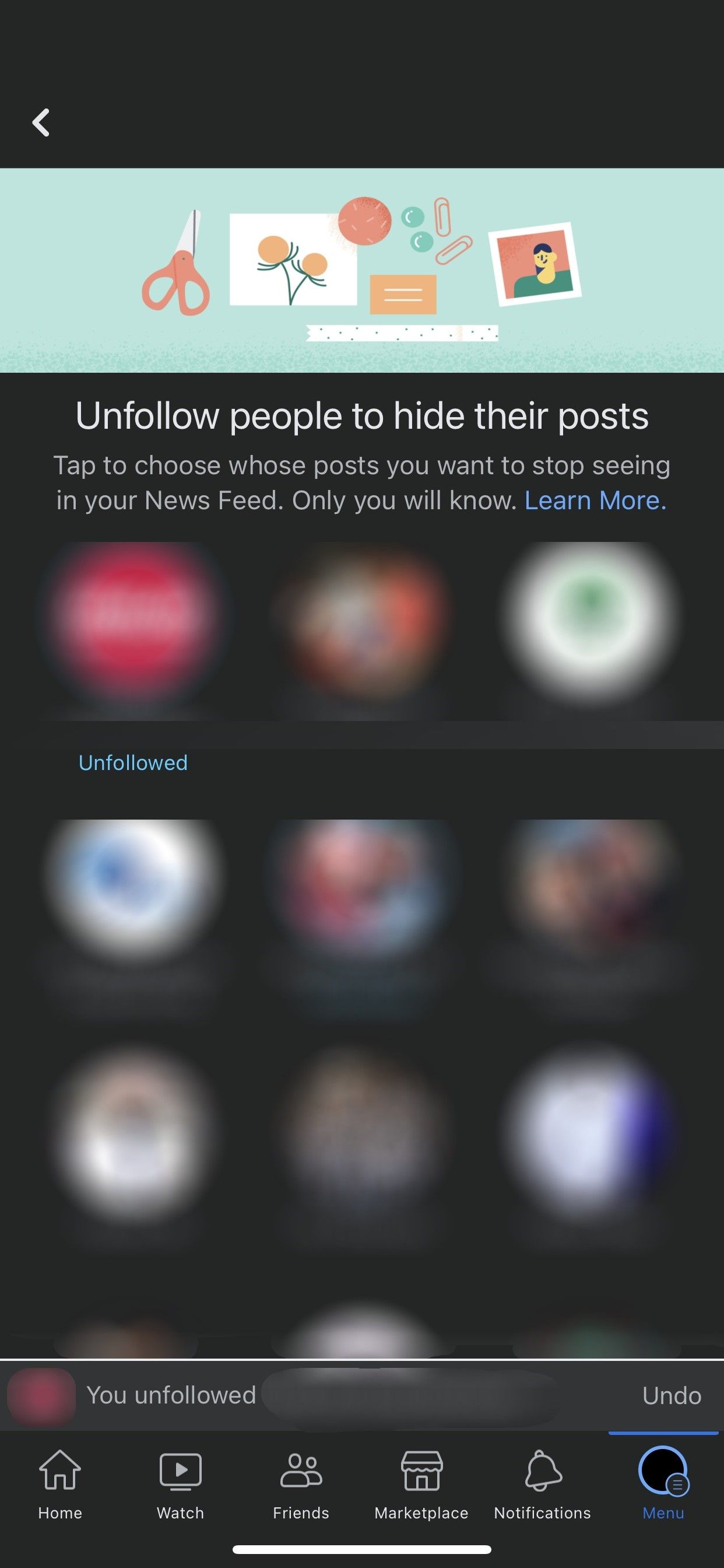Switch to the Home tab
724x1568 pixels.
pyautogui.click(x=59, y=1483)
